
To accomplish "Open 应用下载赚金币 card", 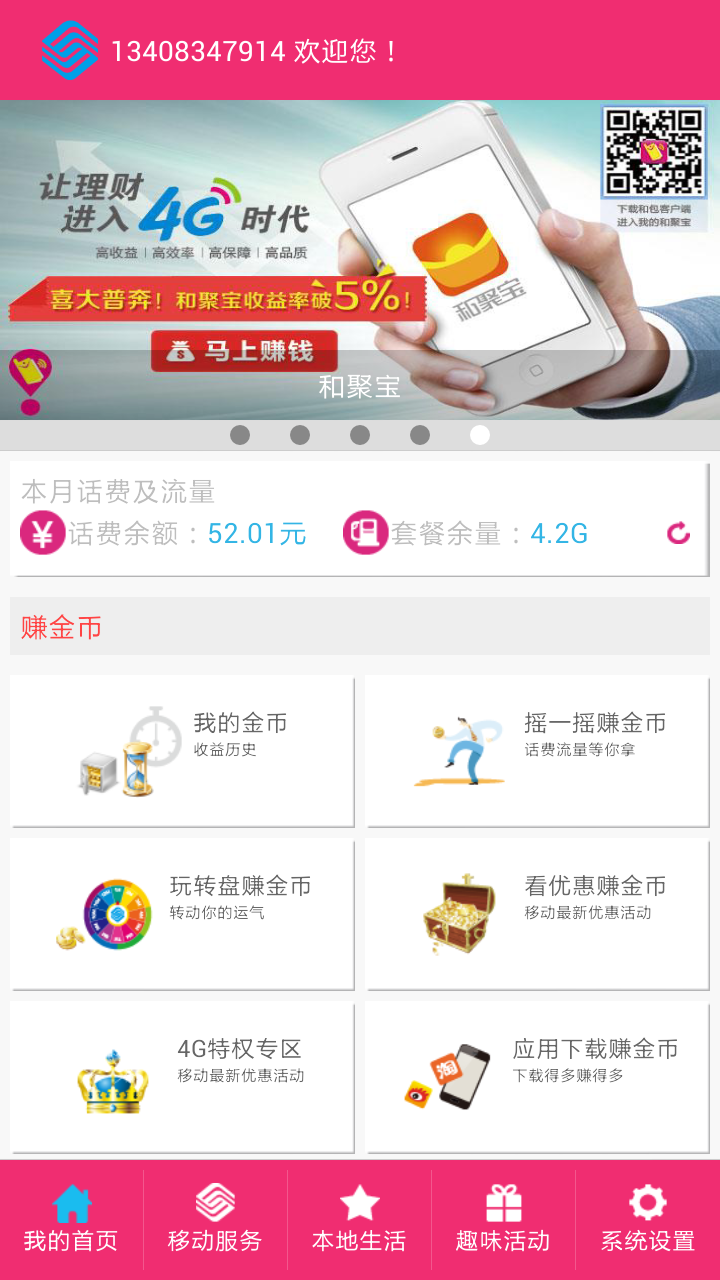I will pyautogui.click(x=537, y=1077).
